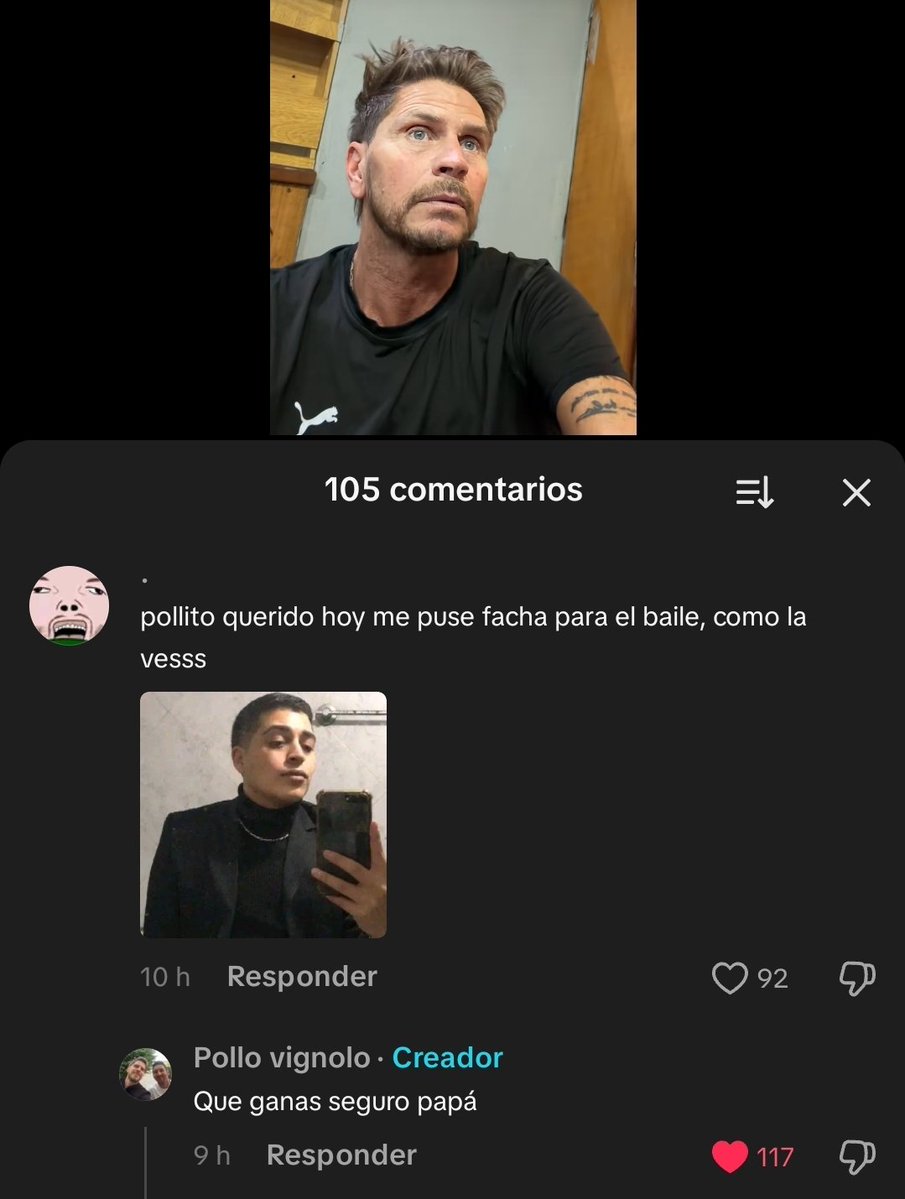
Task: Open the photo attached to the comment
Action: click(x=263, y=814)
